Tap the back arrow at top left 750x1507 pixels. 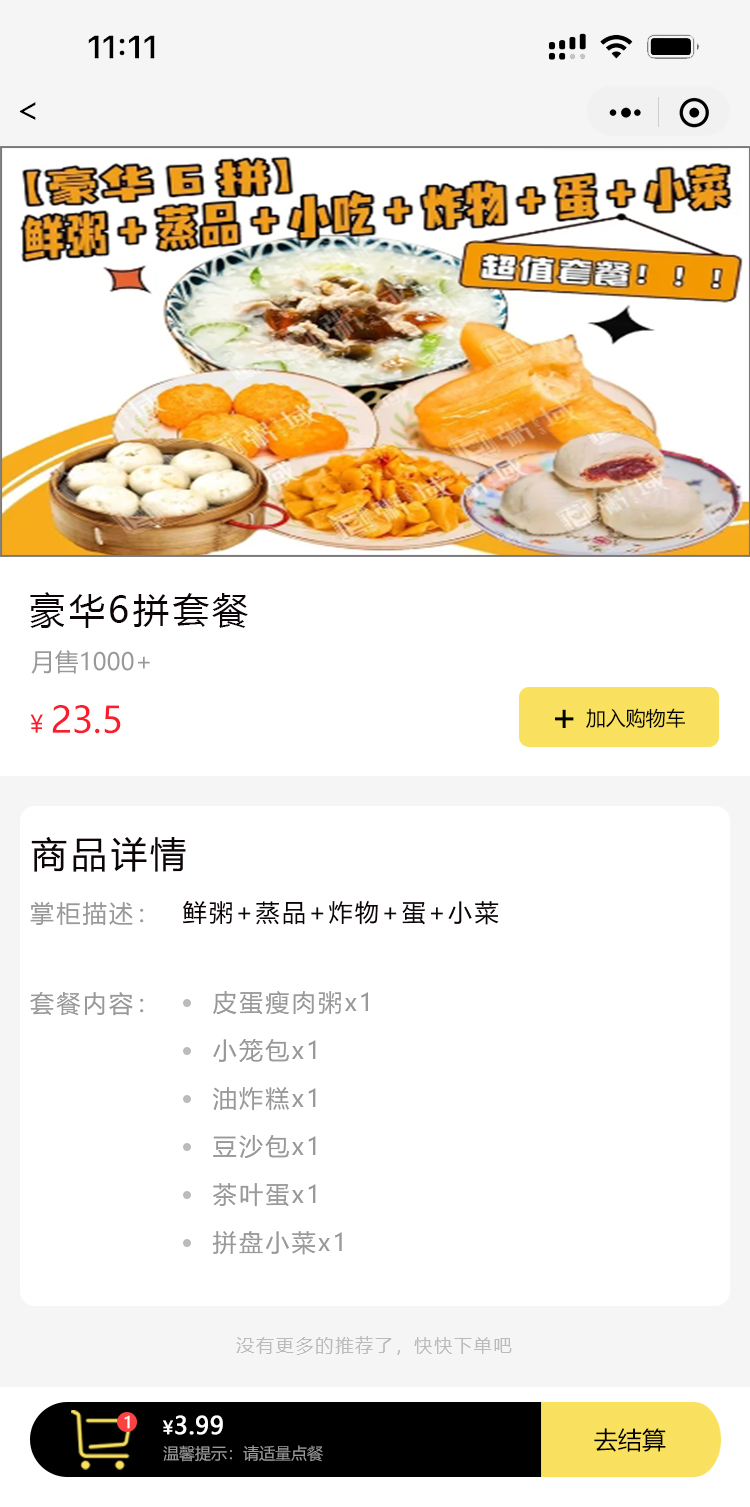[x=28, y=111]
